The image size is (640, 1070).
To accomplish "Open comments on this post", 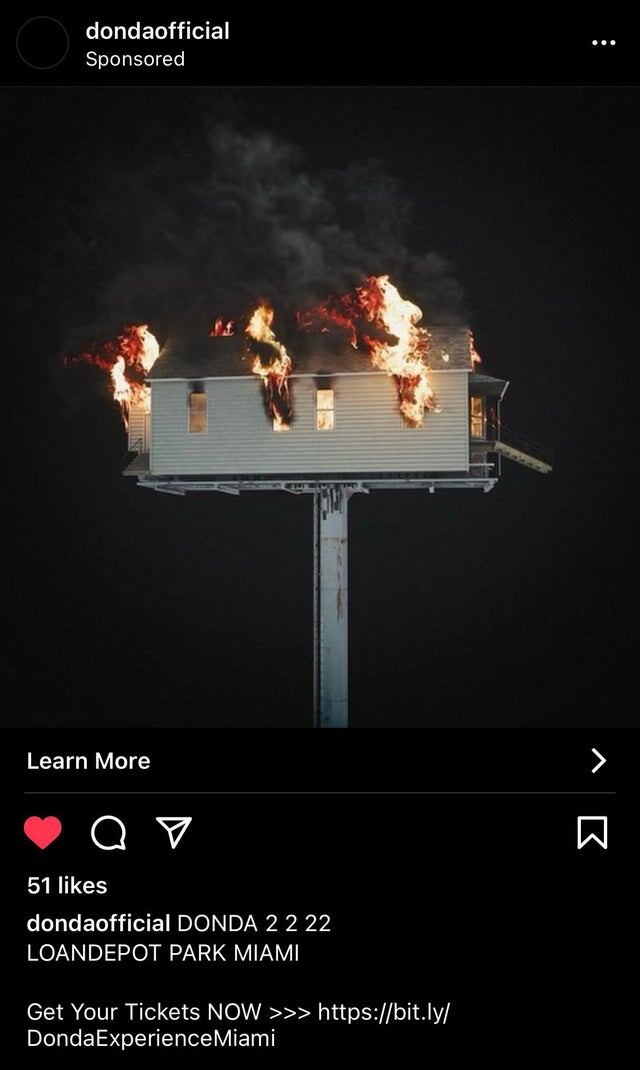I will coord(108,832).
